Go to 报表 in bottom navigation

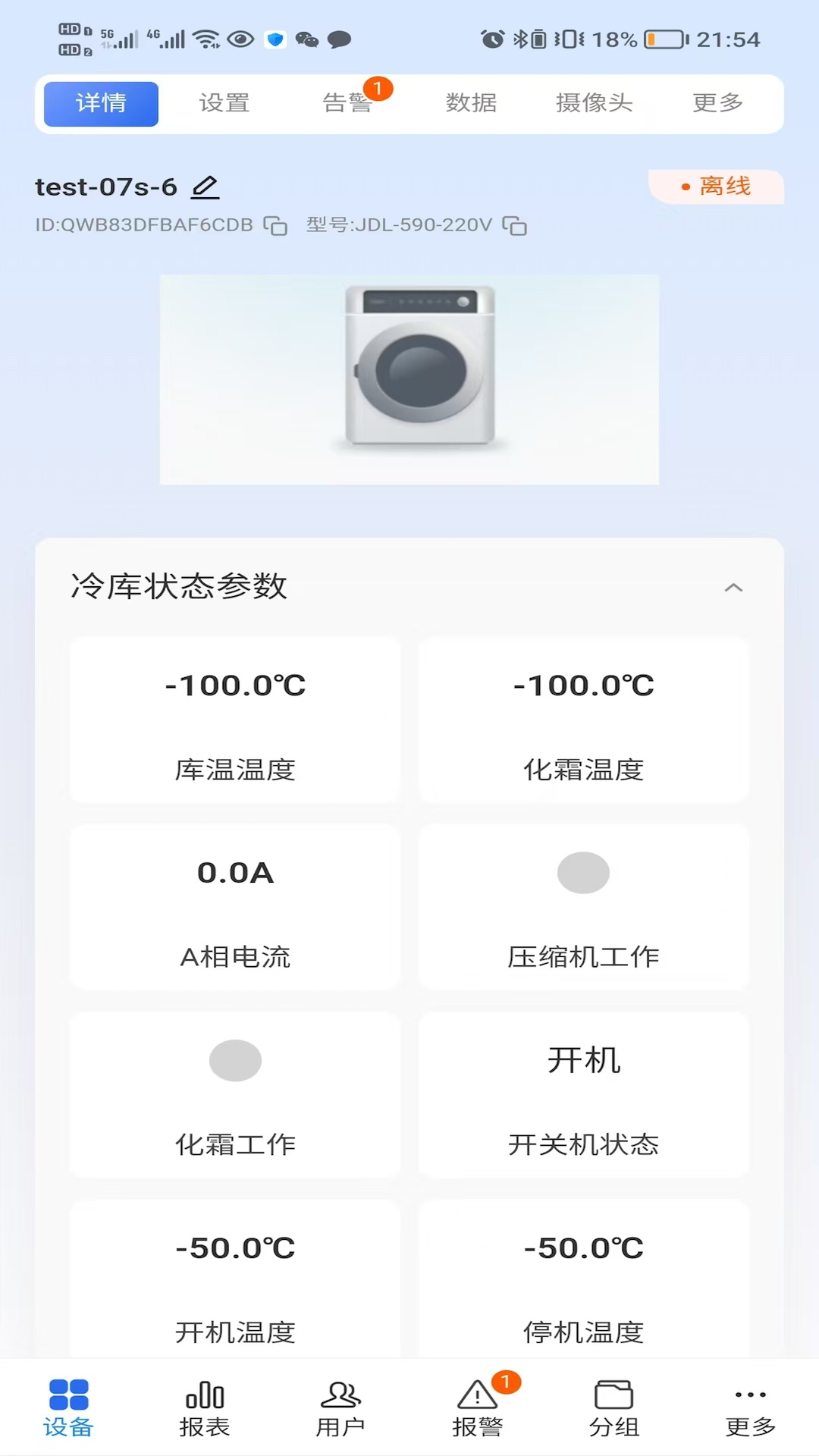tap(205, 1408)
